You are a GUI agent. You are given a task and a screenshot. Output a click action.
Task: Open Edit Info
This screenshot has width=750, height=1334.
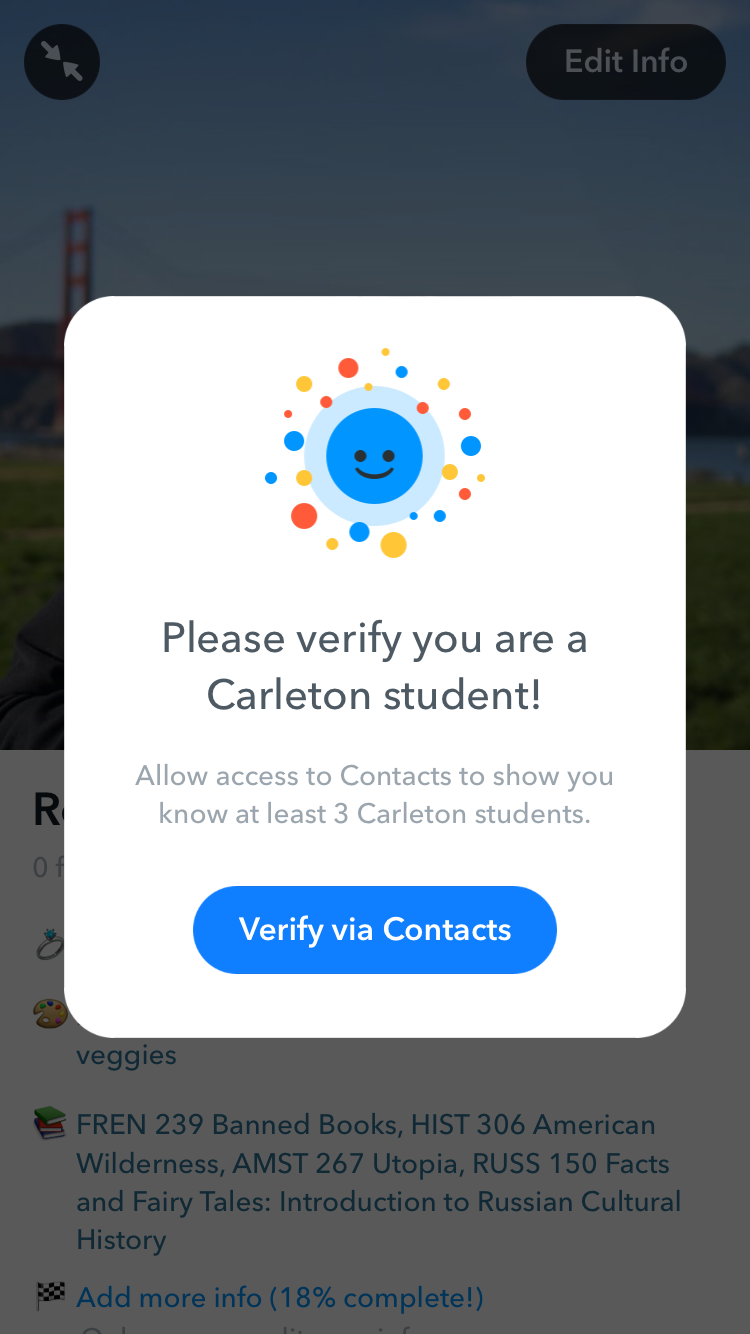(626, 62)
